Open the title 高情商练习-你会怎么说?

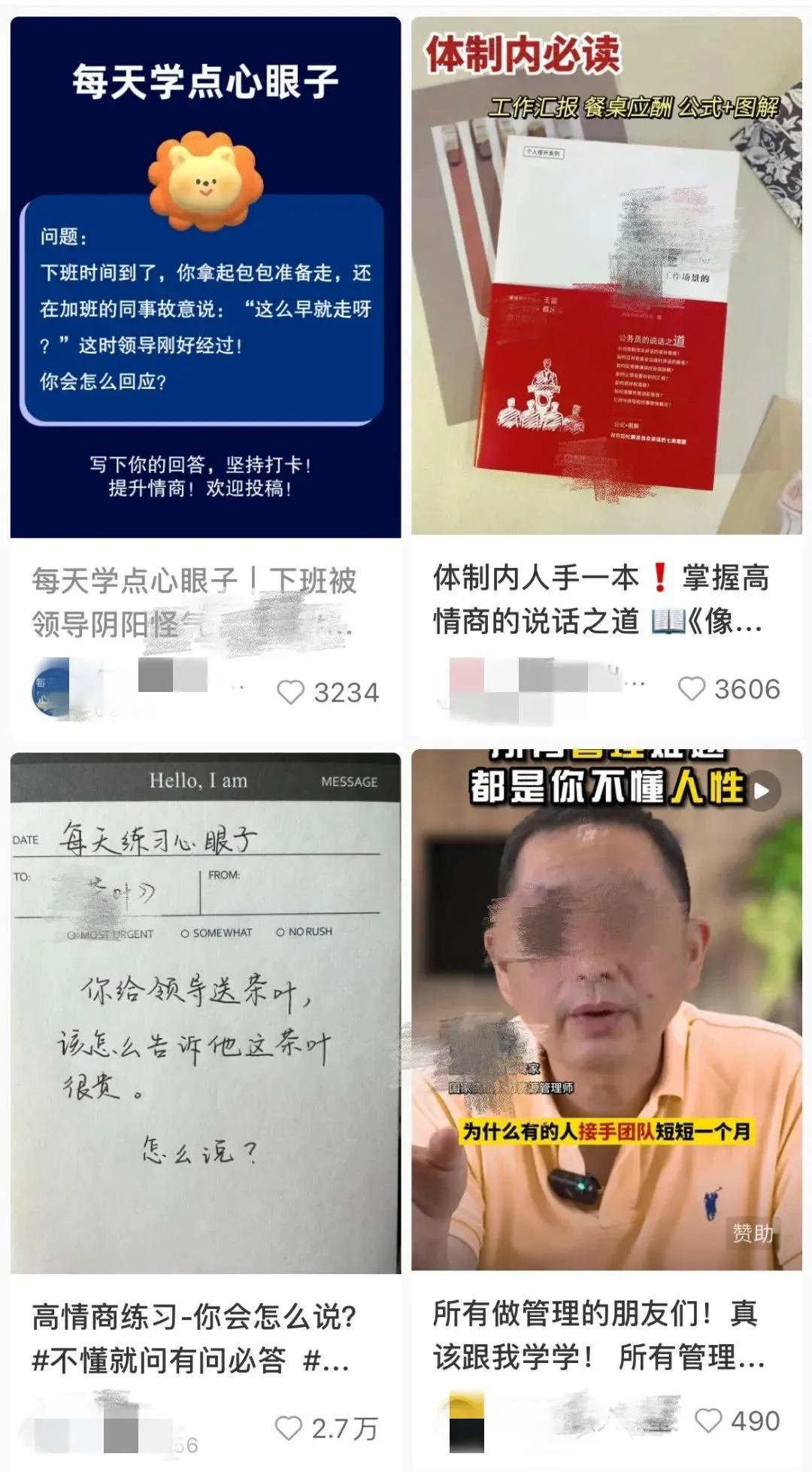pyautogui.click(x=194, y=1338)
